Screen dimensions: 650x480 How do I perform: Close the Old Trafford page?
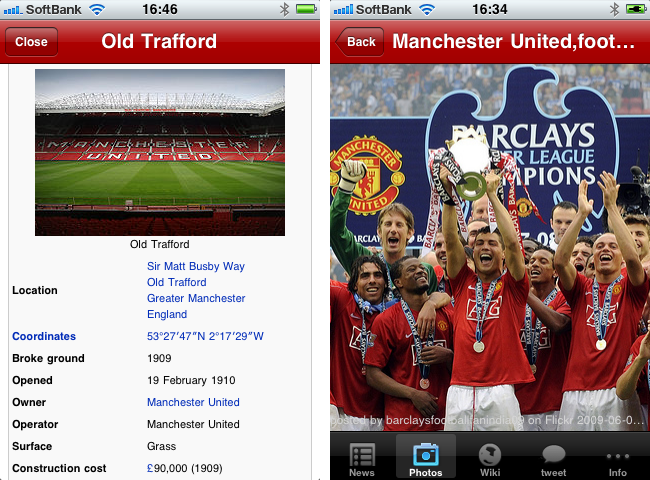tap(31, 42)
